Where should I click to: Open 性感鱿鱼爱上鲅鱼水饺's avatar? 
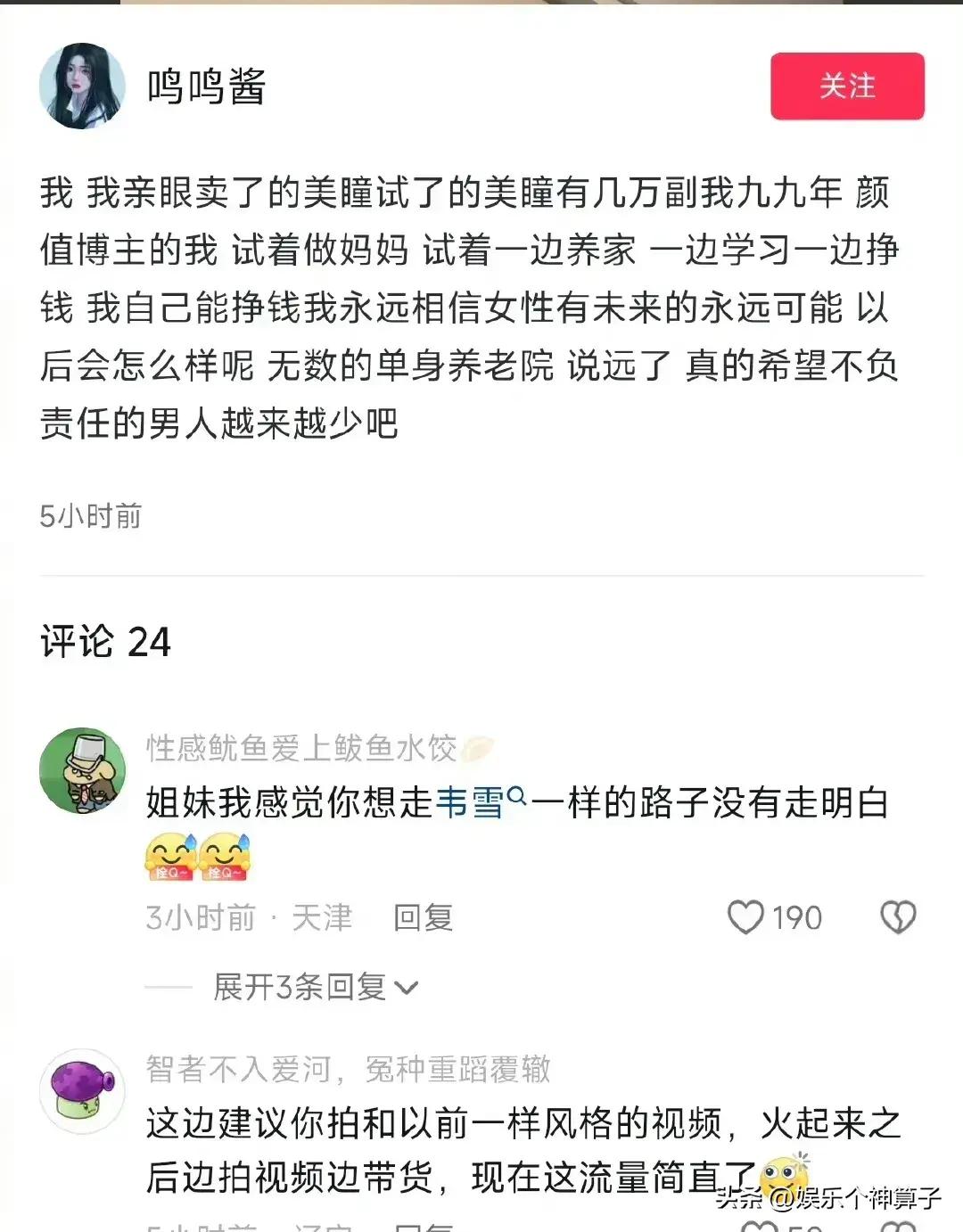tap(82, 771)
